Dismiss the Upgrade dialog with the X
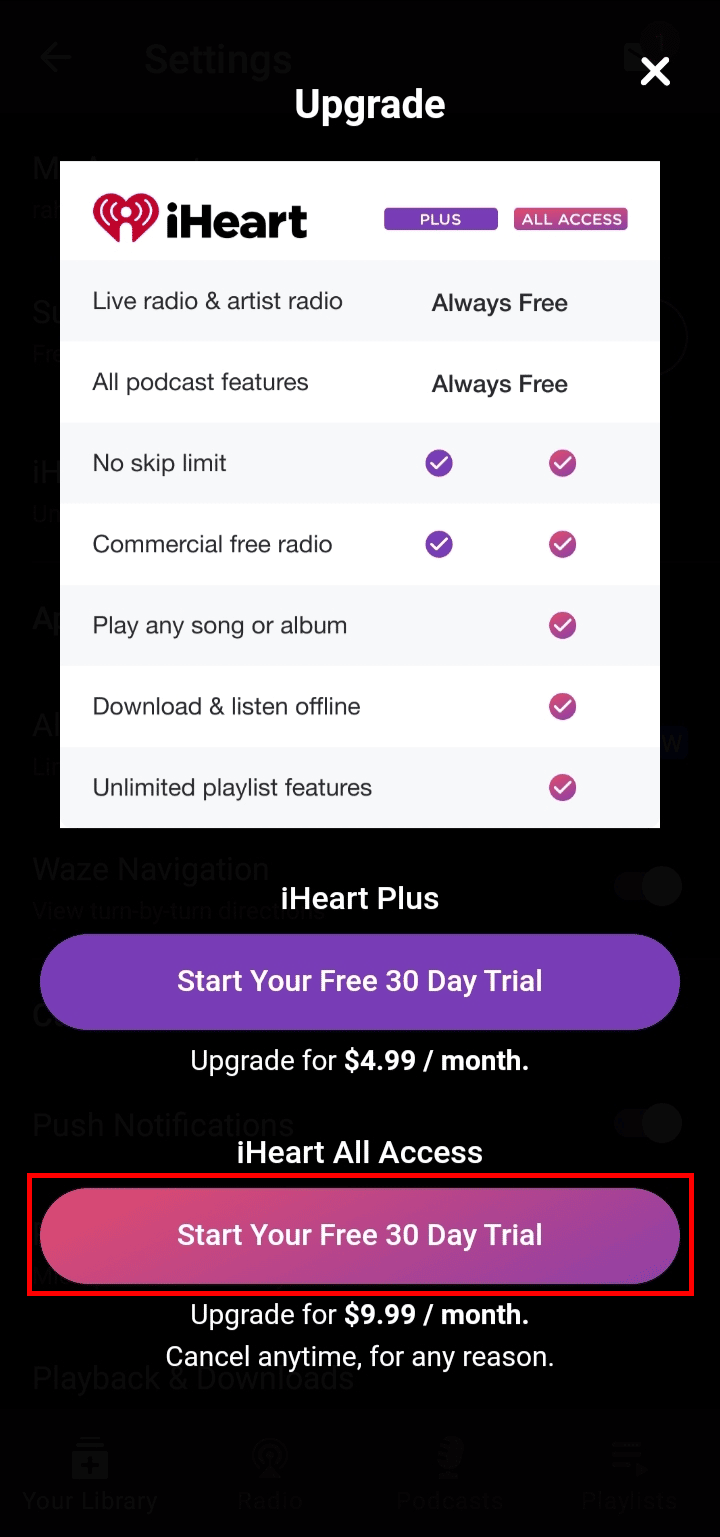Image resolution: width=720 pixels, height=1537 pixels. pyautogui.click(x=655, y=71)
